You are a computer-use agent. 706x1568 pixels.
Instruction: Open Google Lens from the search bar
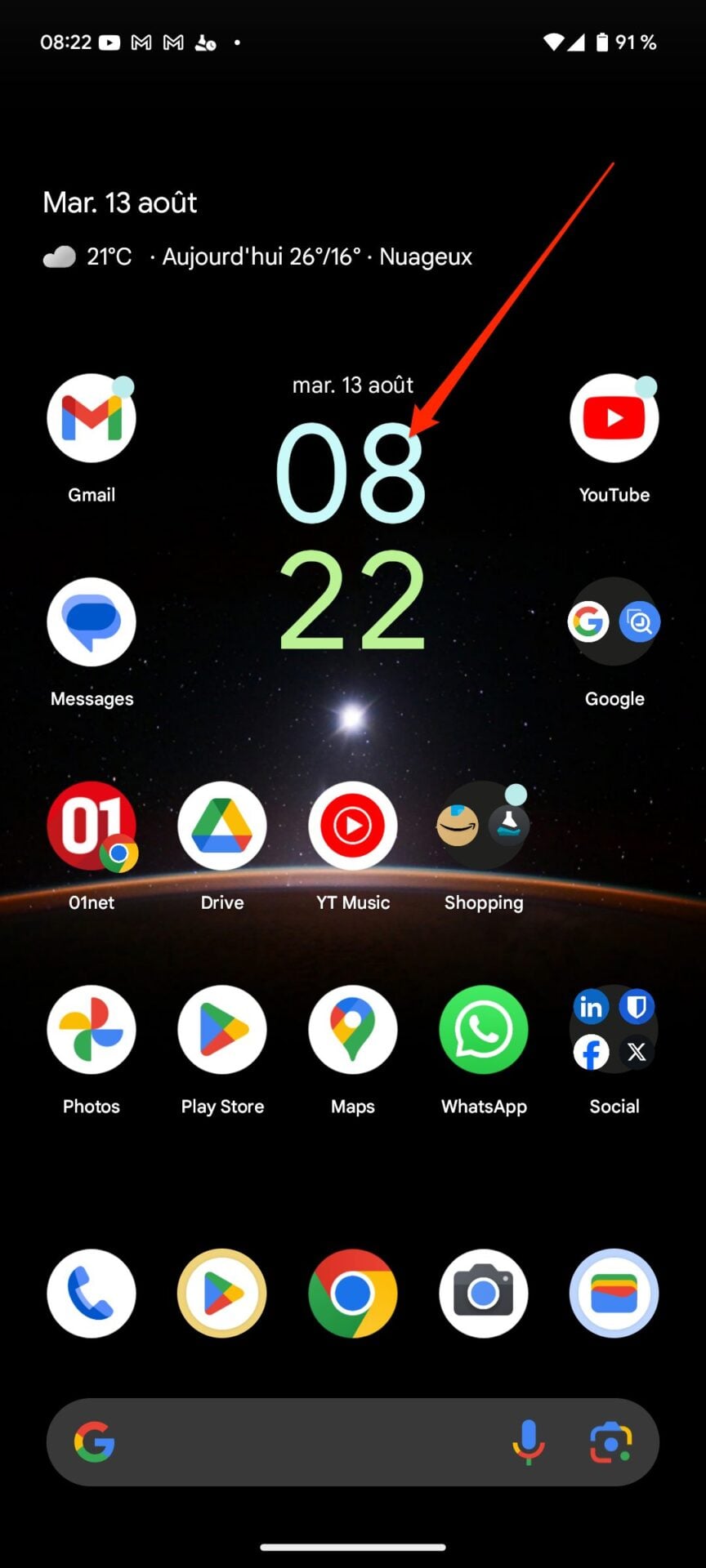click(610, 1442)
